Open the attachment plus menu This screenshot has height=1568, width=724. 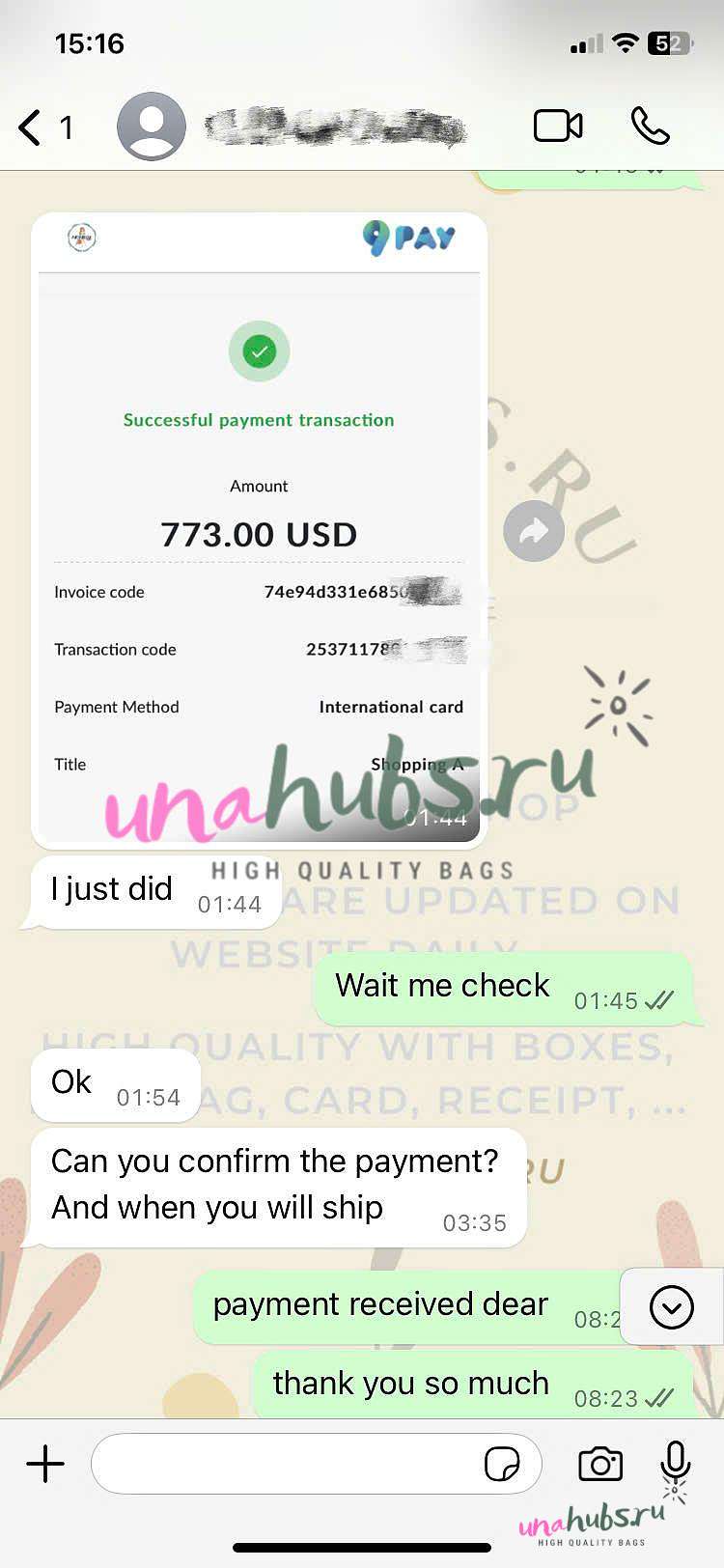click(45, 1464)
